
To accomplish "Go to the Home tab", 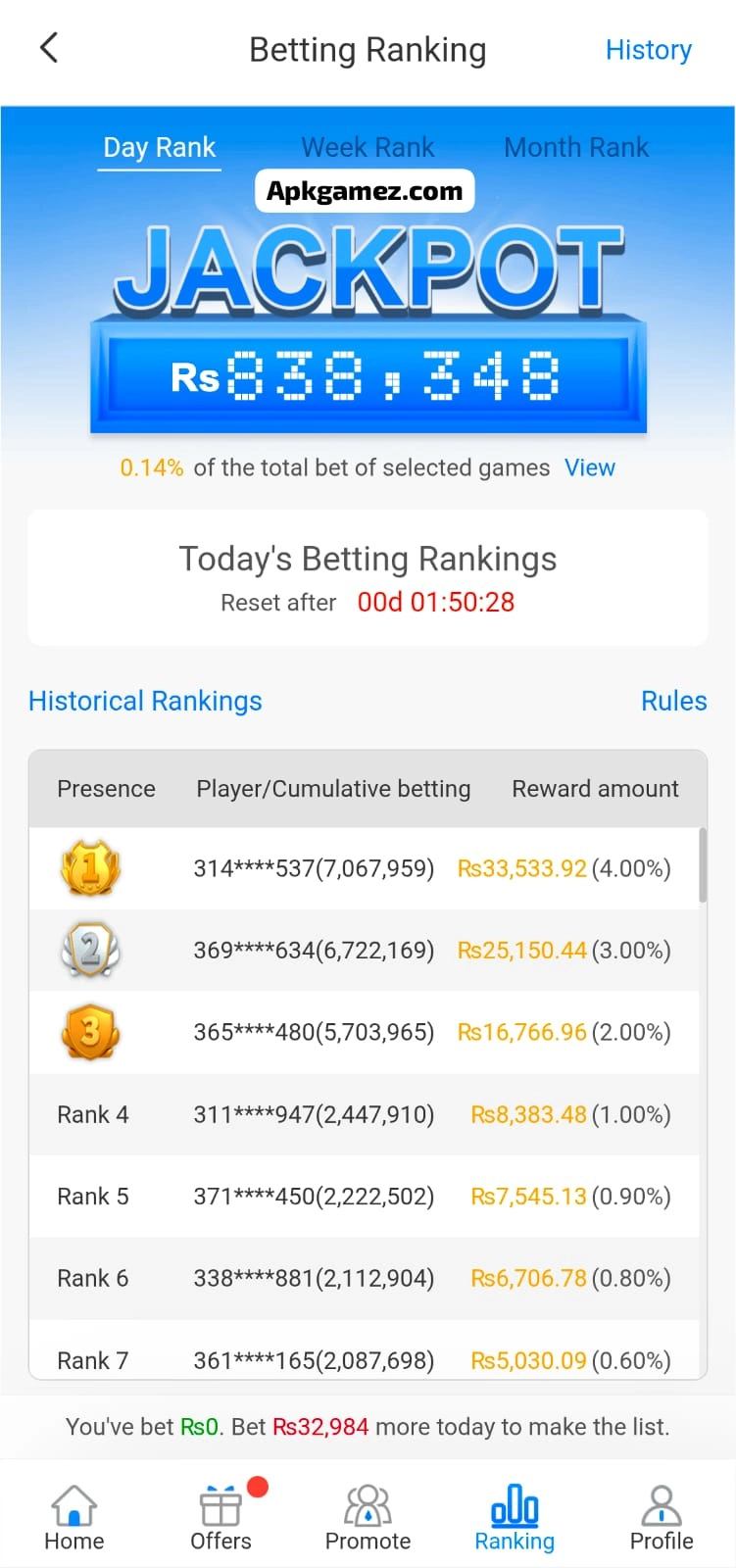I will (x=74, y=1517).
